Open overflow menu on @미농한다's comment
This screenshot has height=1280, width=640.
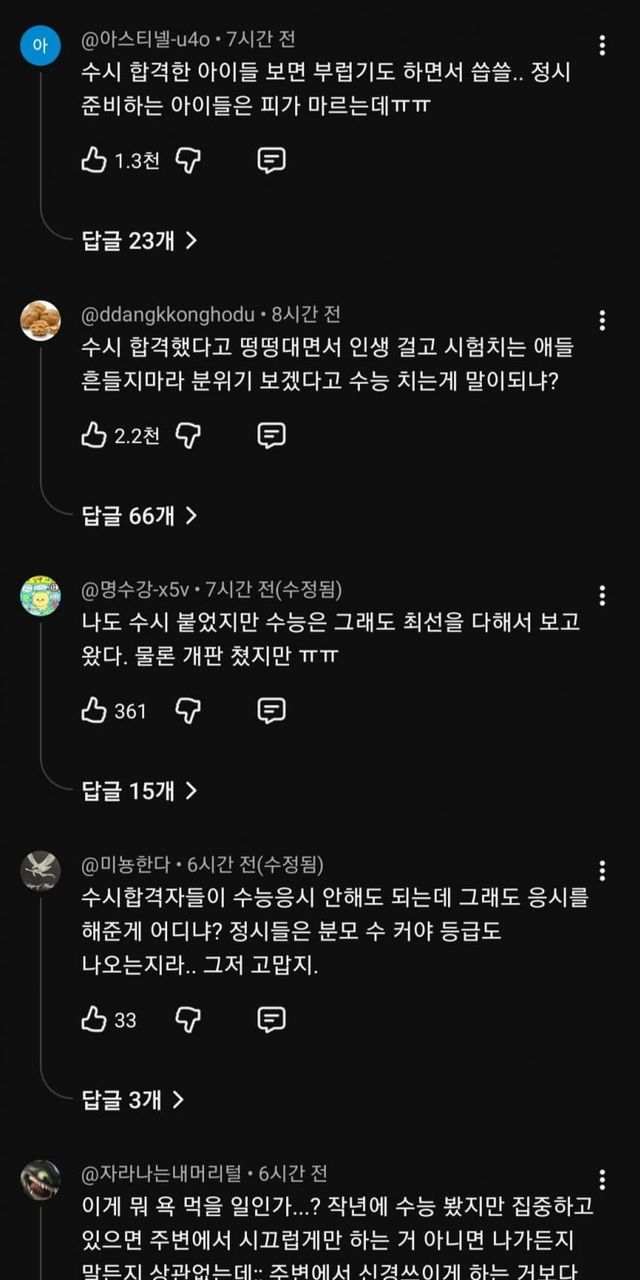click(x=602, y=870)
